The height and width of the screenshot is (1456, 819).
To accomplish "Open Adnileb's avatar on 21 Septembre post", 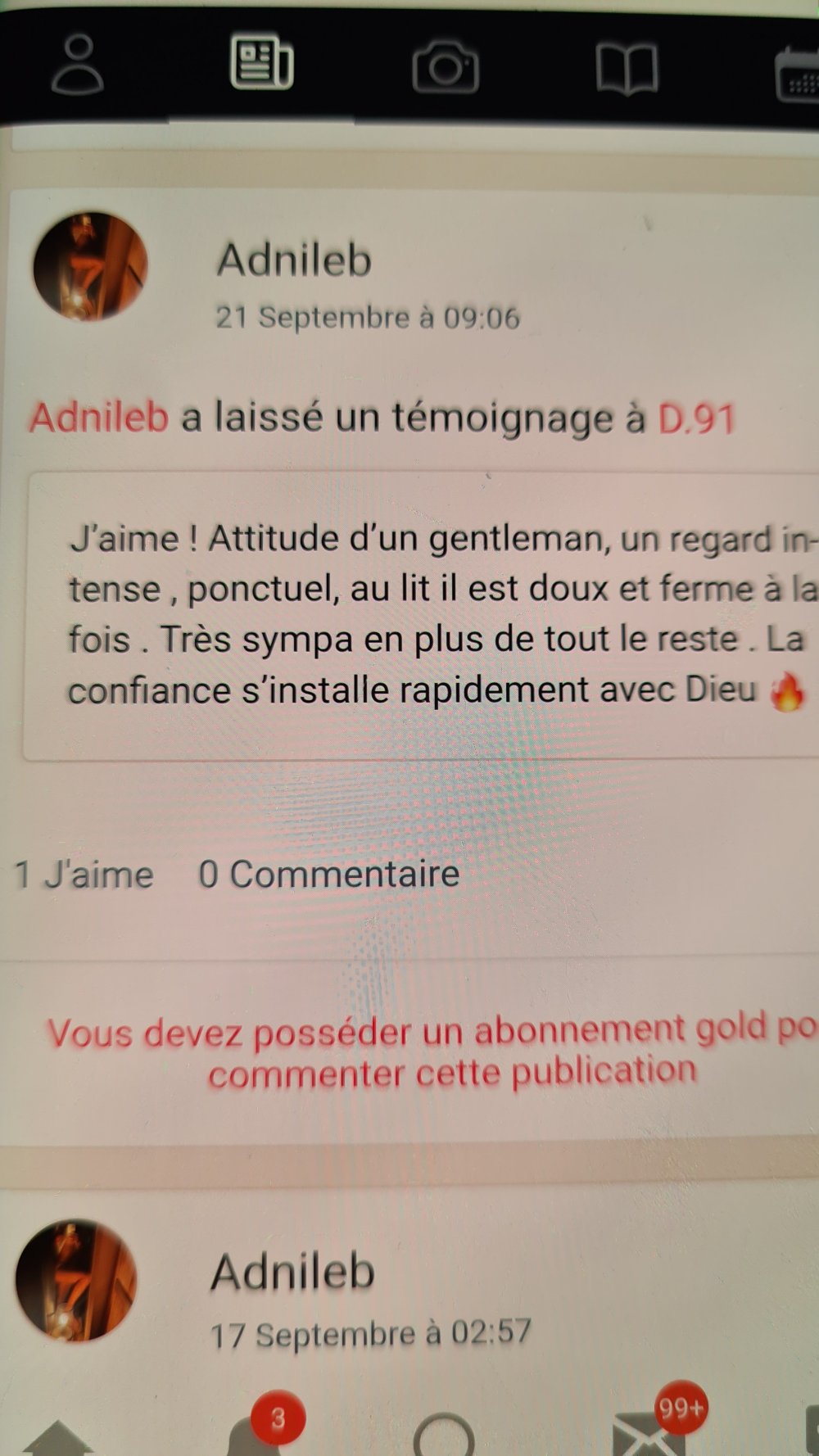I will tap(90, 266).
